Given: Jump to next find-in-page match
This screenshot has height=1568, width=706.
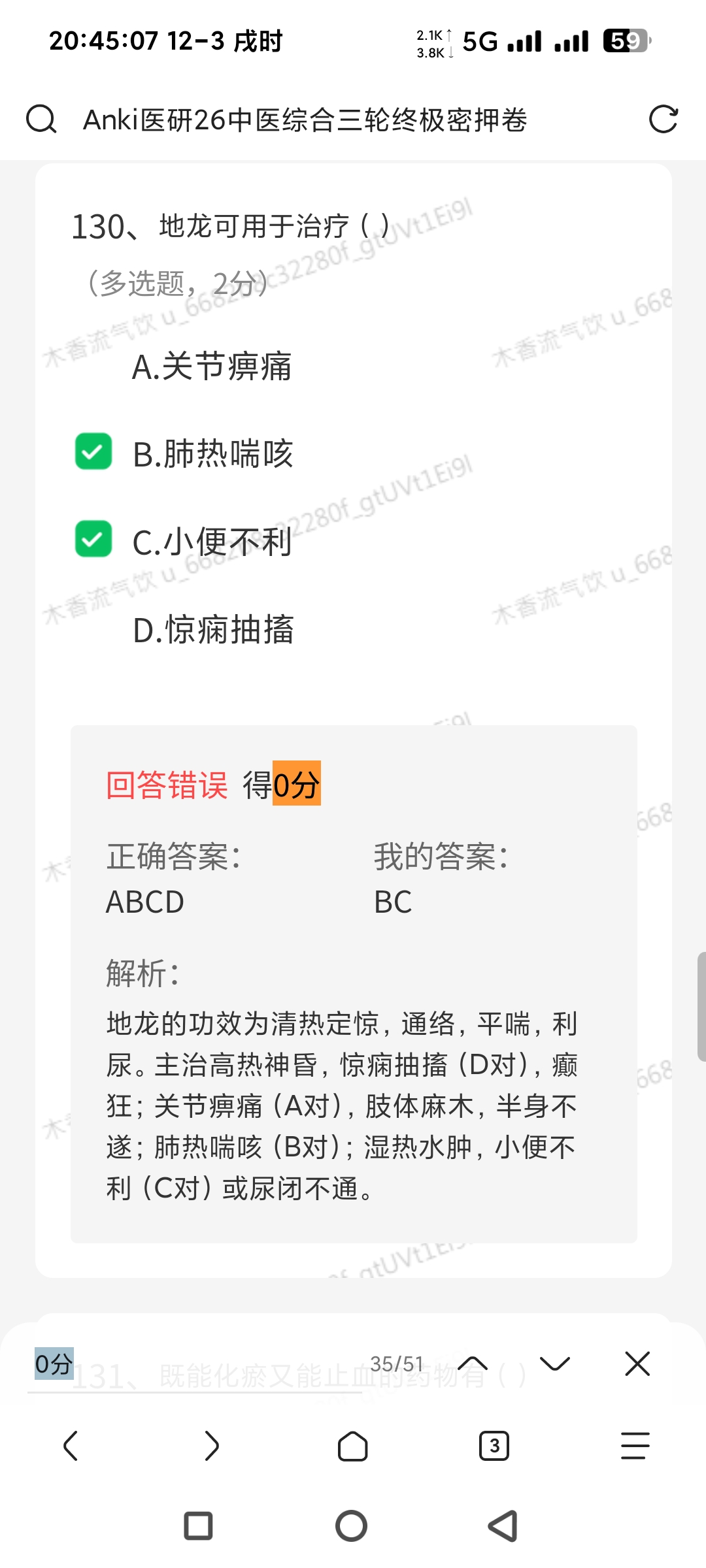Looking at the screenshot, I should click(555, 1364).
